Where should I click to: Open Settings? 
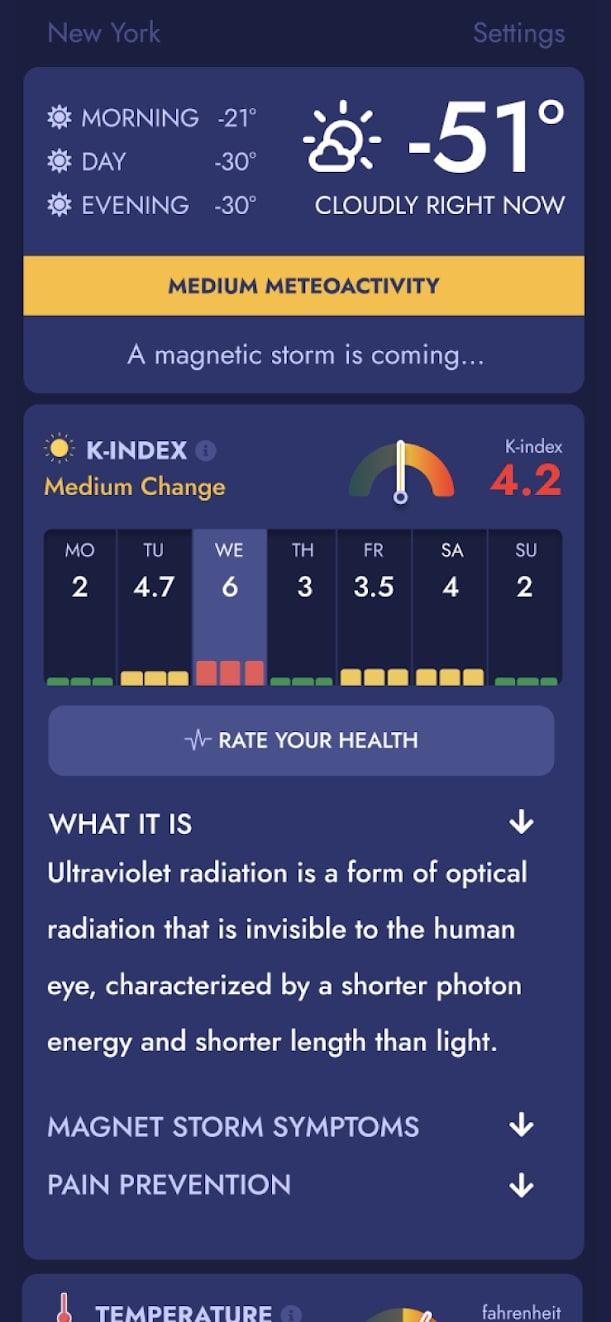pyautogui.click(x=518, y=32)
